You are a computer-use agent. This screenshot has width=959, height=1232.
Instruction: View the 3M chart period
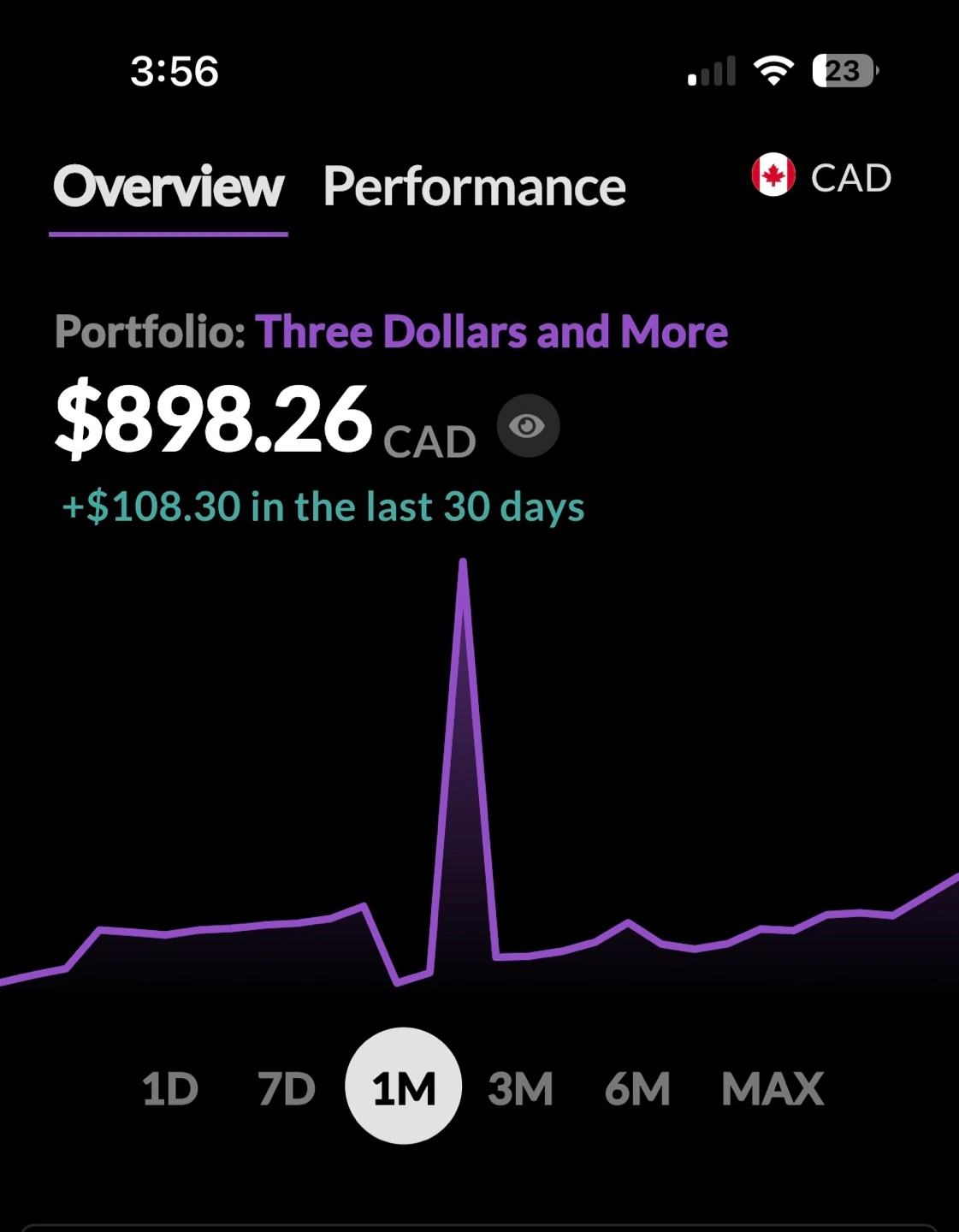(x=520, y=1089)
